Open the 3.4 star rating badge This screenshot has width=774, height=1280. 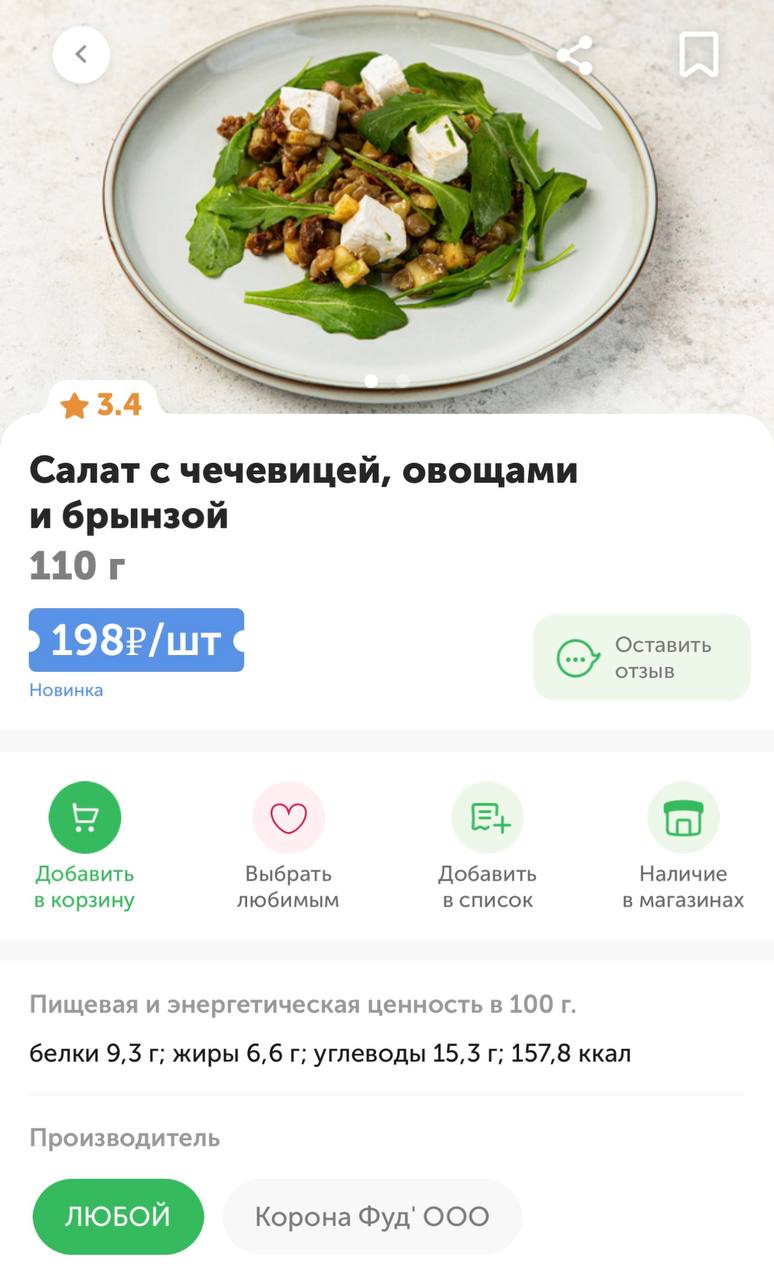click(101, 405)
